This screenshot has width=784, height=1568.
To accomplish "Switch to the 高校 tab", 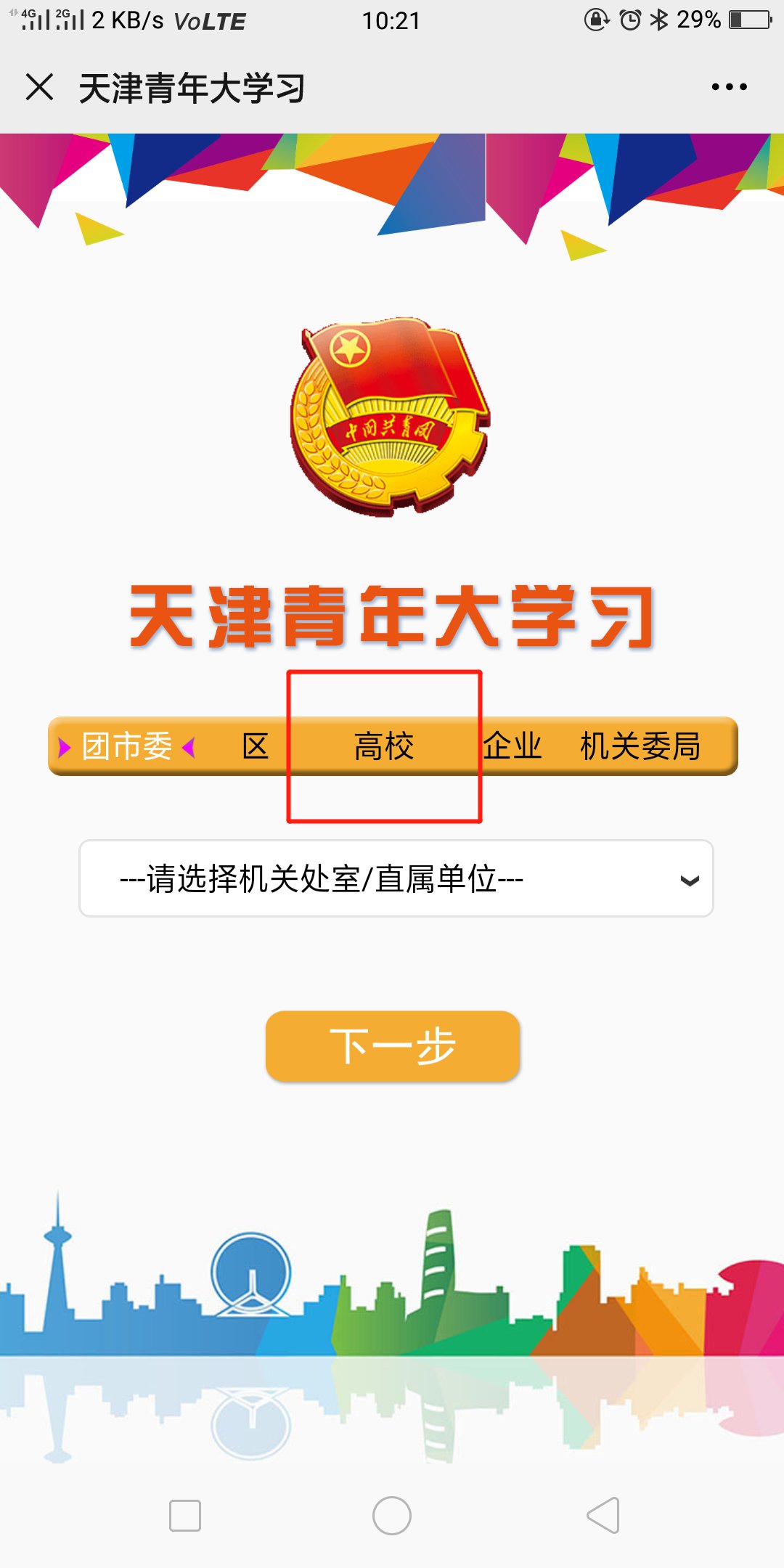I will click(384, 746).
